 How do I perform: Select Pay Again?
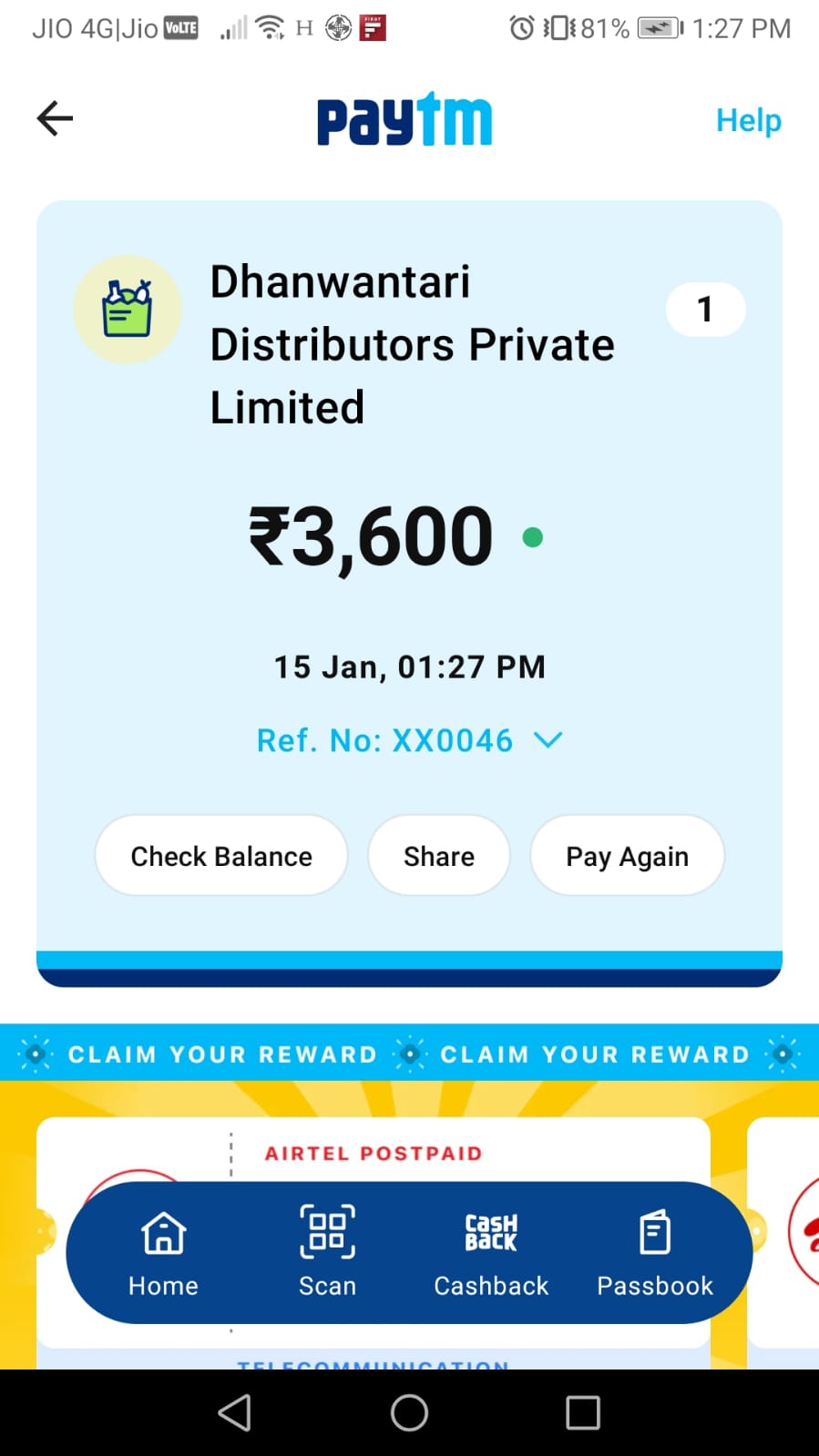pyautogui.click(x=628, y=856)
